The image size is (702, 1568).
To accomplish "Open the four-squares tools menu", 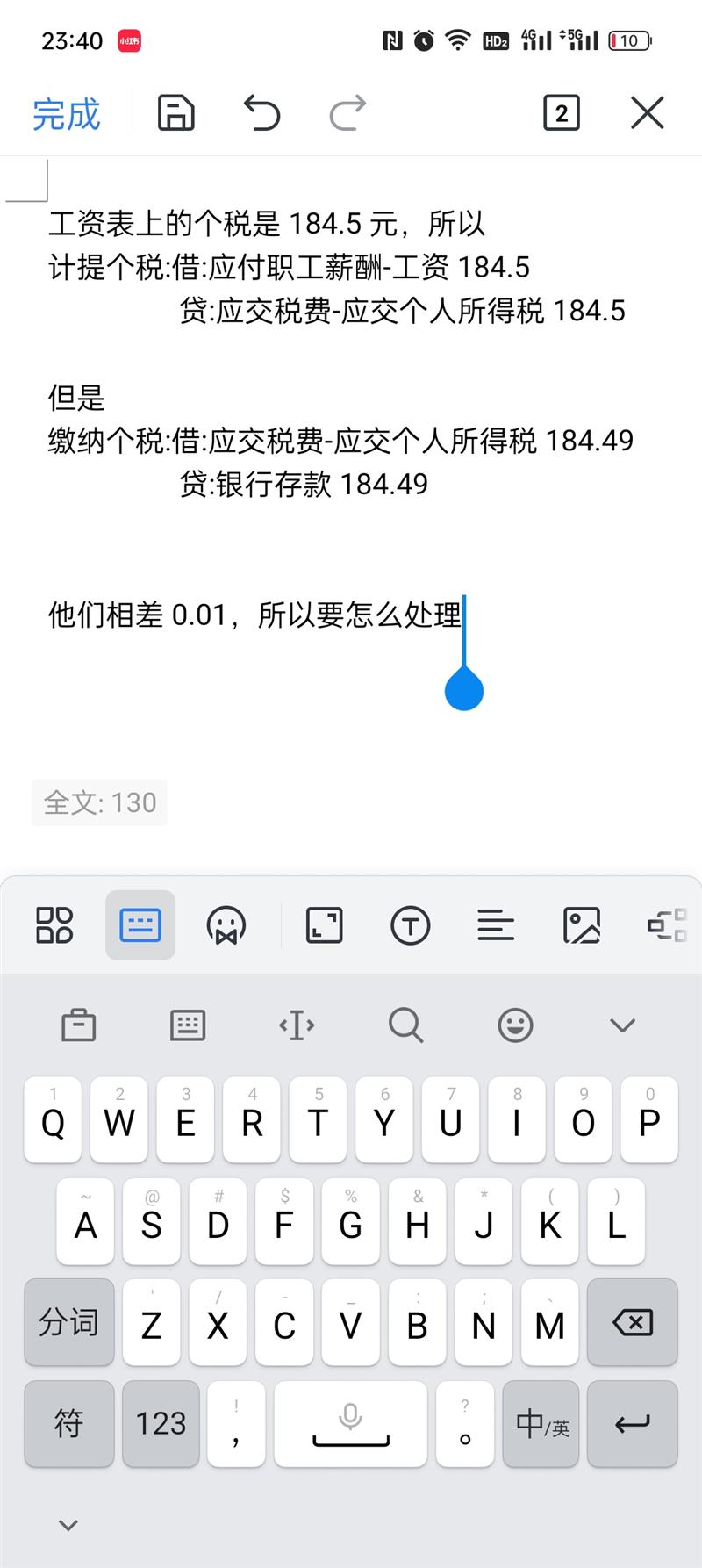I will click(x=54, y=925).
